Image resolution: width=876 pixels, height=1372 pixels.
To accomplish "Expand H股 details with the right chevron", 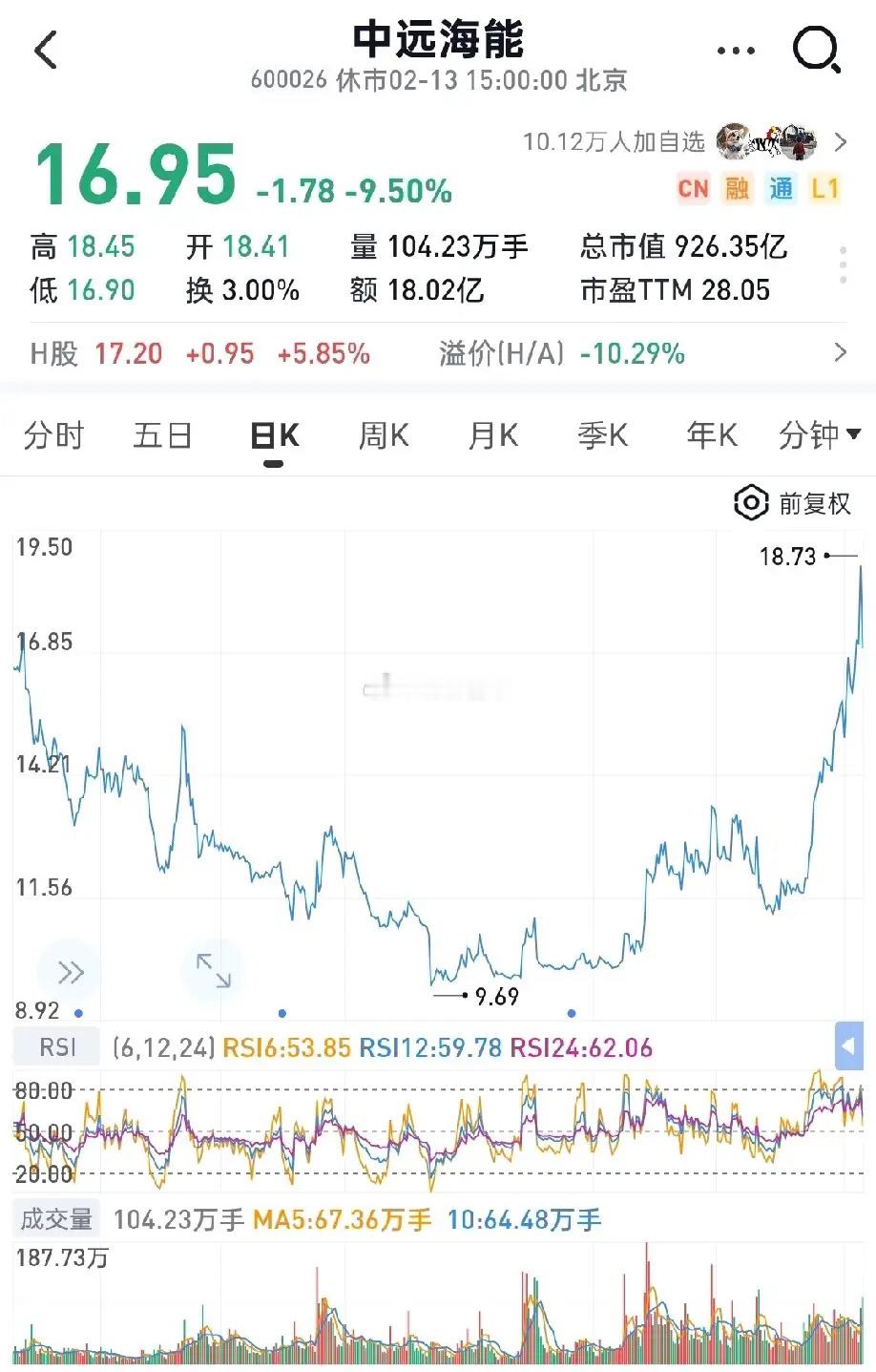I will [x=838, y=352].
